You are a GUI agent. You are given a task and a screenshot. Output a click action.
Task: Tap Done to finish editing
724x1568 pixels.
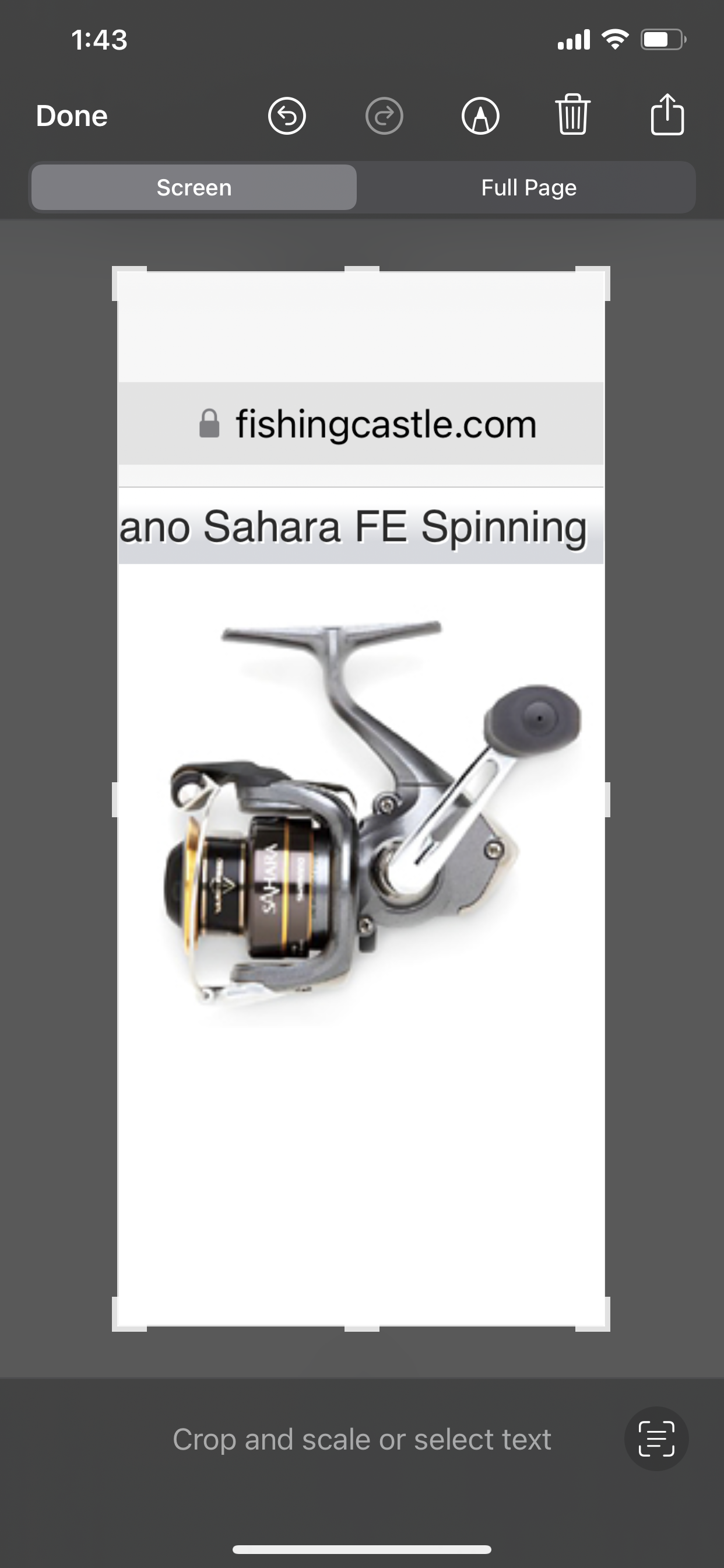pos(72,116)
